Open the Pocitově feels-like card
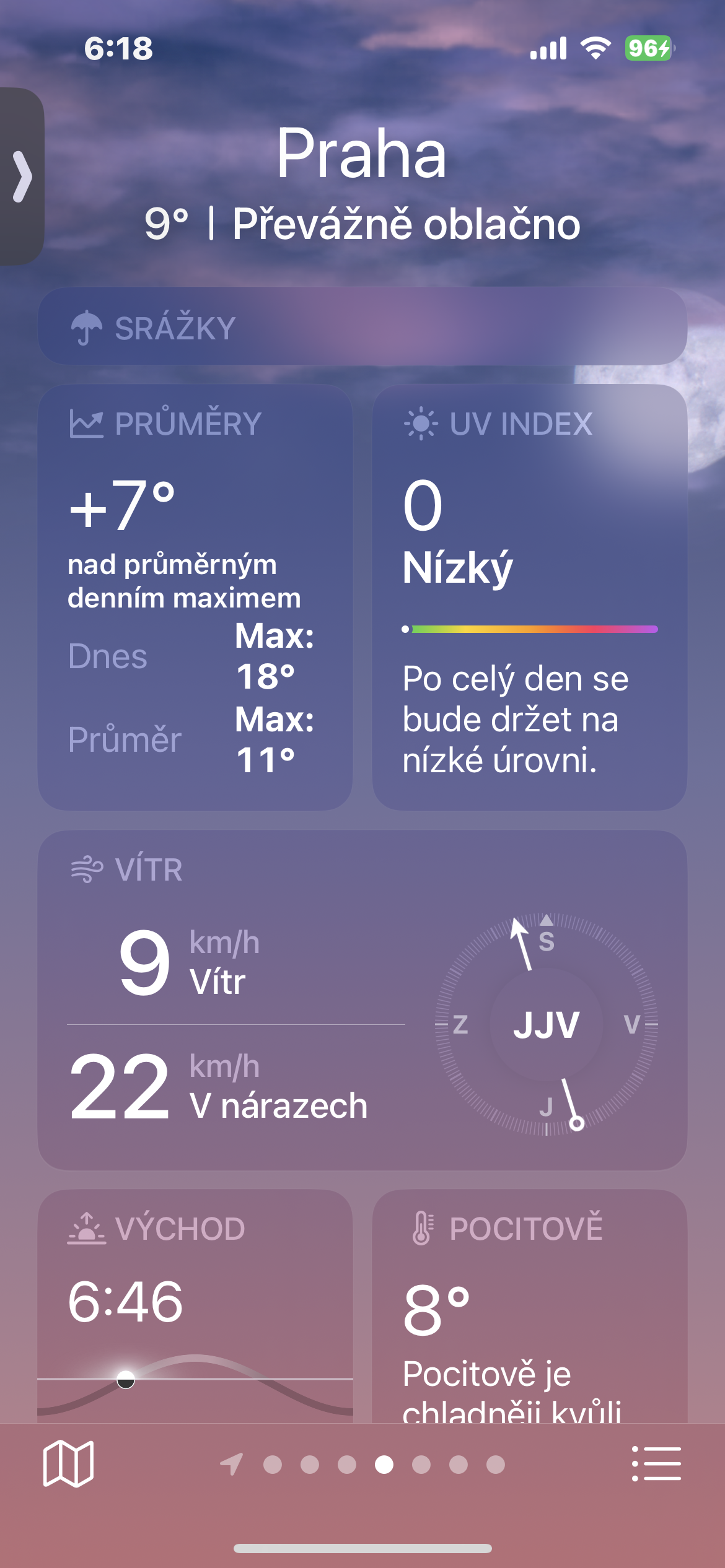 [x=529, y=1305]
